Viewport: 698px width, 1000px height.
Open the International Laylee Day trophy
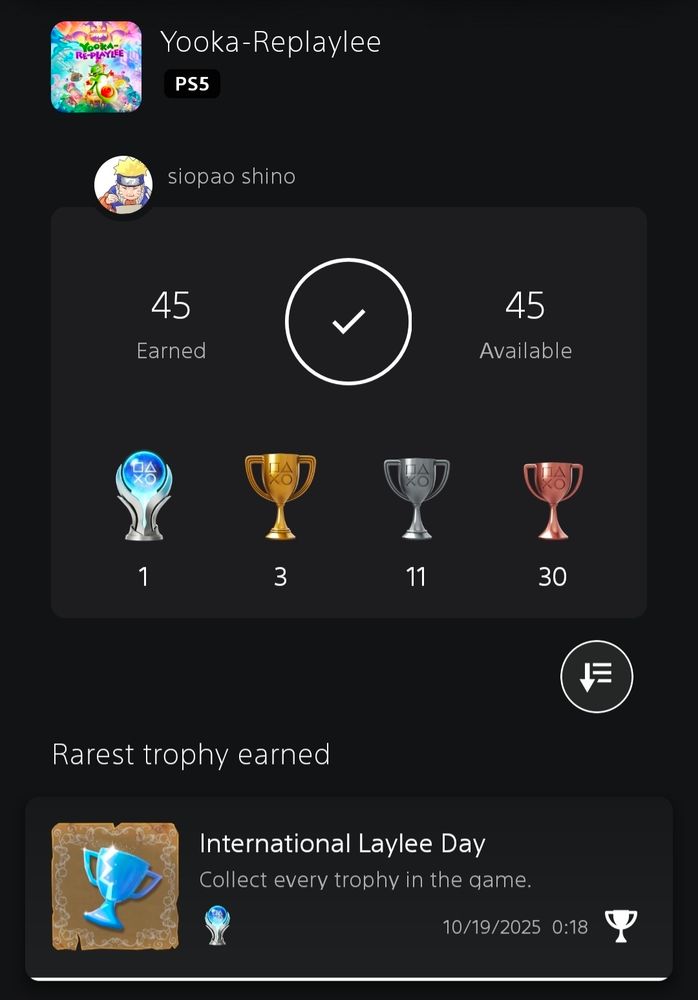pyautogui.click(x=348, y=886)
